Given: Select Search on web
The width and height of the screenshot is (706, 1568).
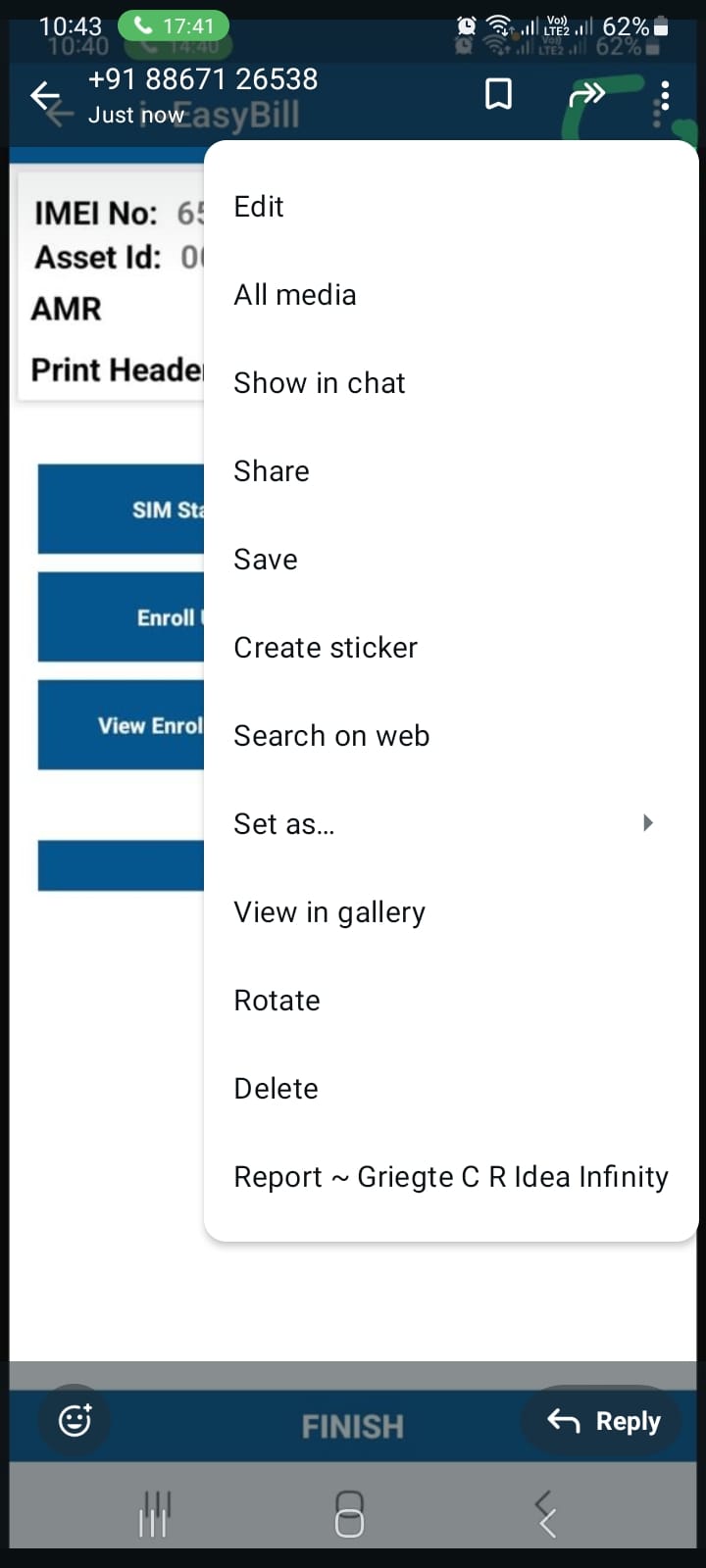Looking at the screenshot, I should (x=331, y=736).
